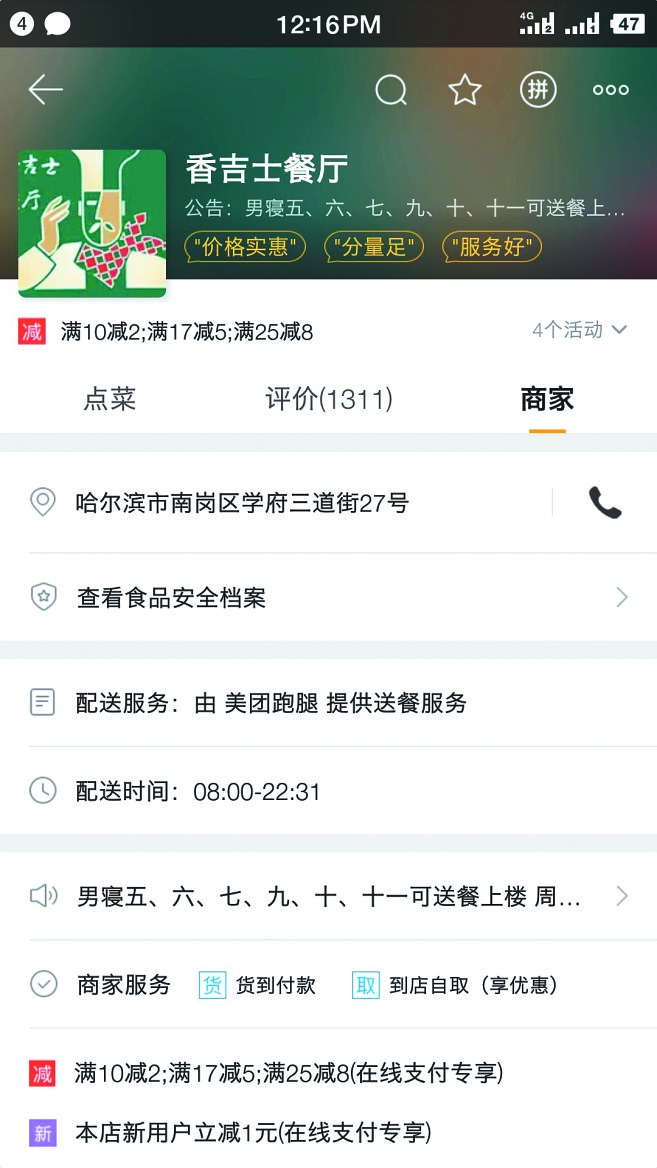Switch to the 评价(1311) tab
The height and width of the screenshot is (1168, 657).
point(328,400)
